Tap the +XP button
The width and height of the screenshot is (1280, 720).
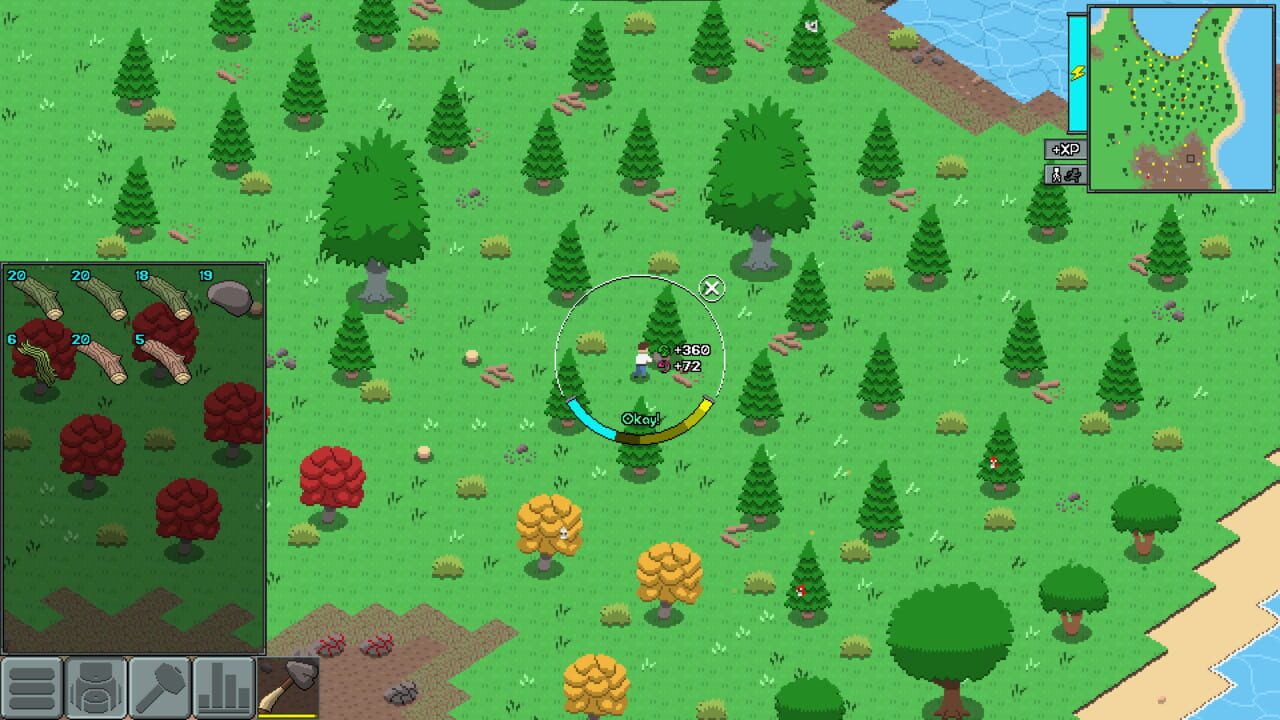[1065, 149]
